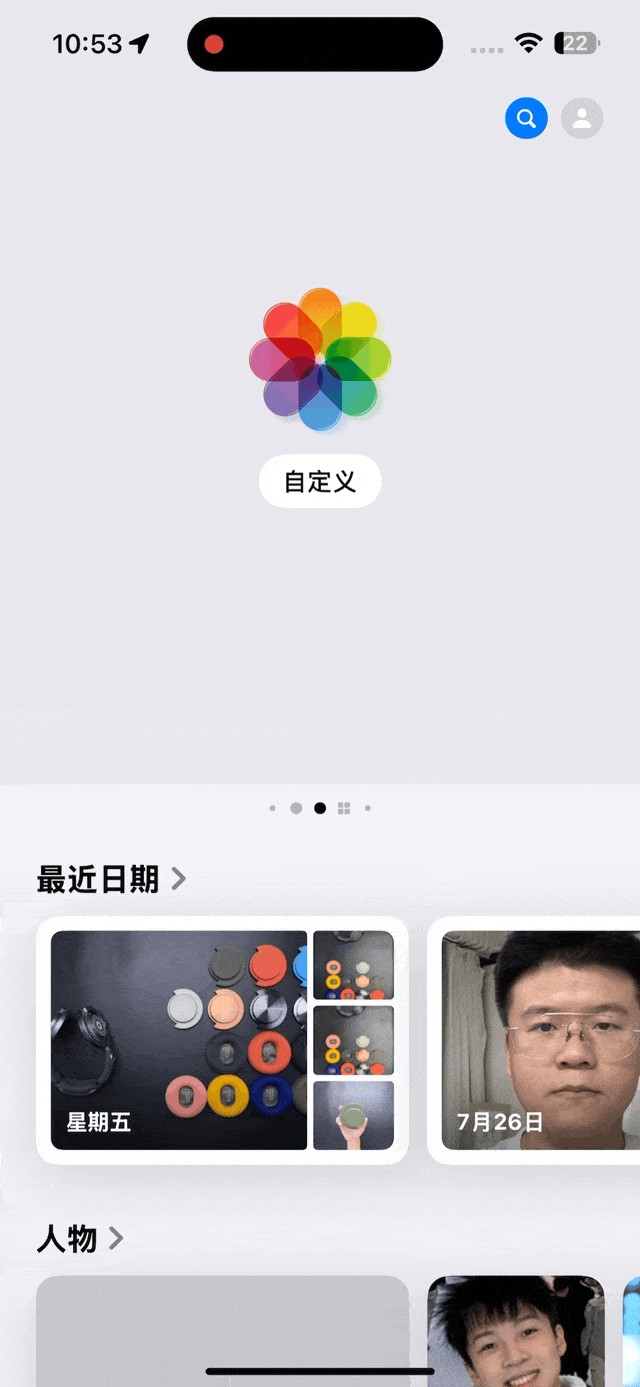The image size is (640, 1387).
Task: Tap the 自定义 button
Action: [x=320, y=481]
